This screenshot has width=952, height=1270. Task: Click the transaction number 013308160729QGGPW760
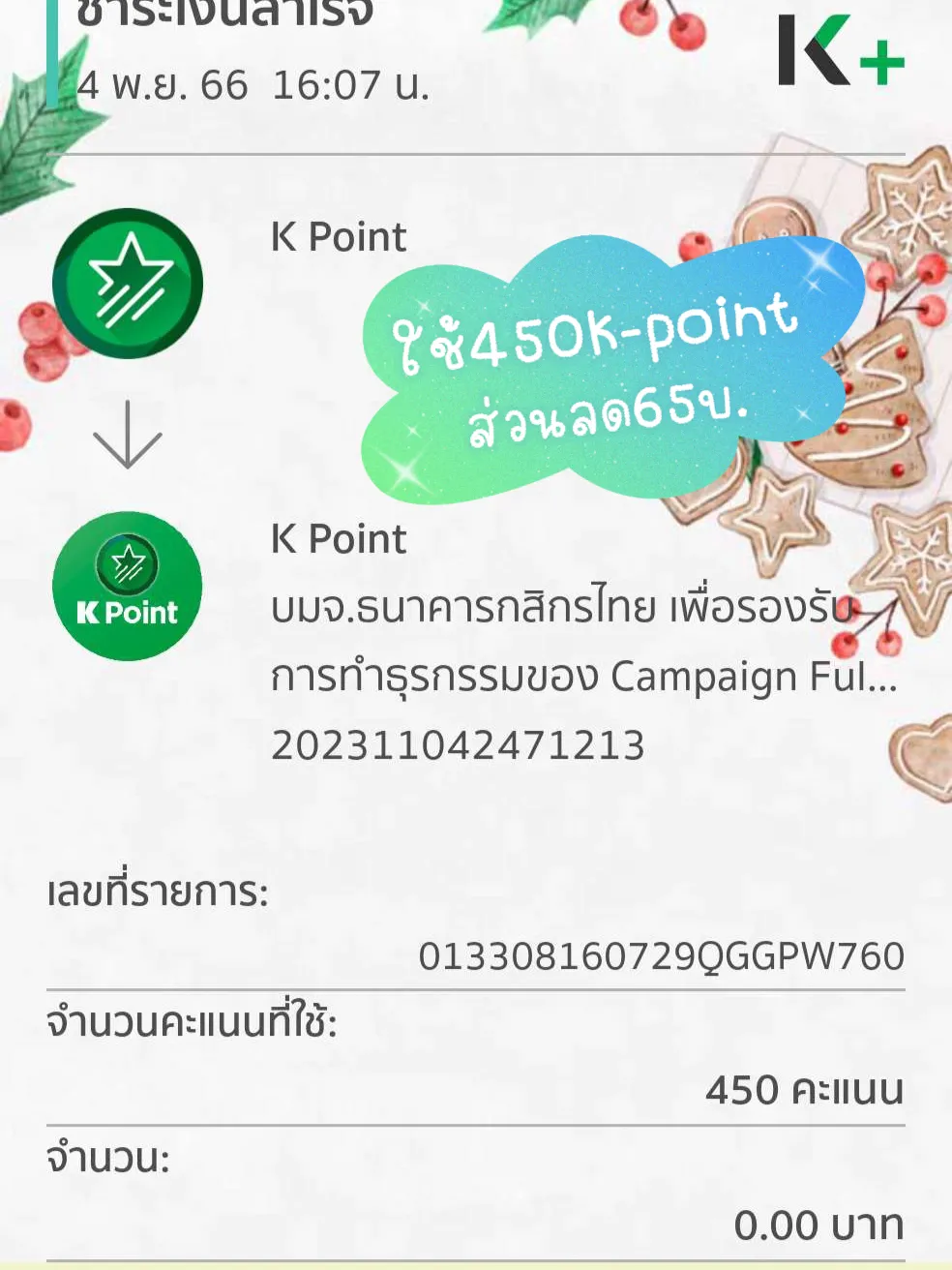tap(661, 956)
